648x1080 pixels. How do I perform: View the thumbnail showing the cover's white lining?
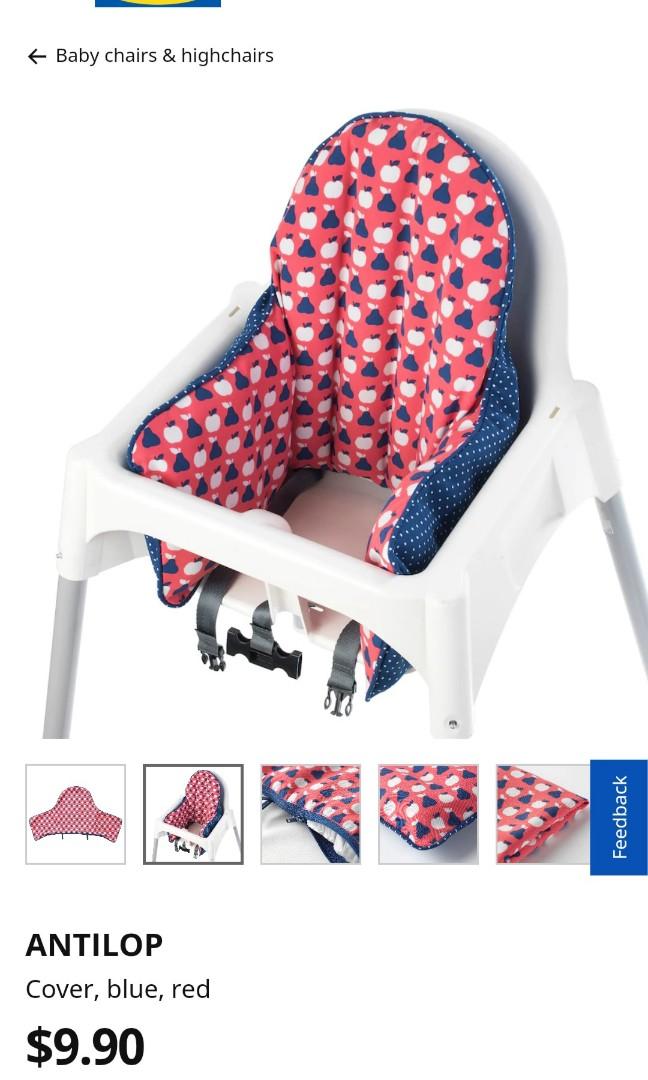point(311,814)
